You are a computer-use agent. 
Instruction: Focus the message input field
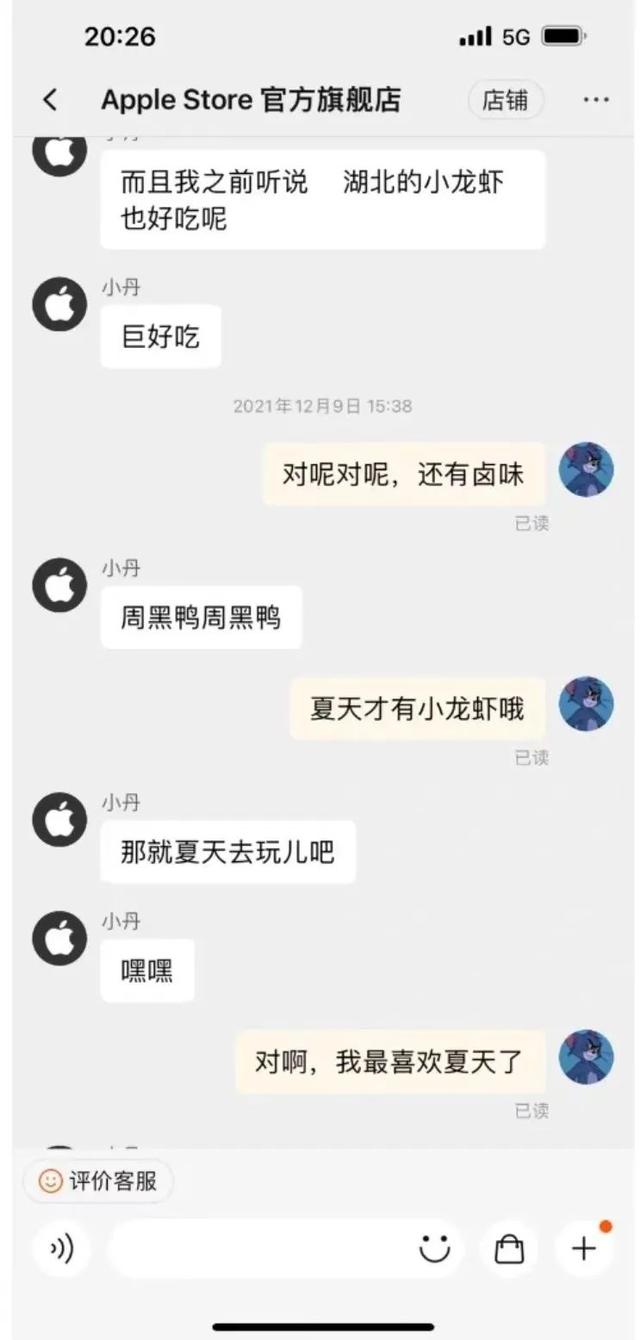pos(260,1249)
